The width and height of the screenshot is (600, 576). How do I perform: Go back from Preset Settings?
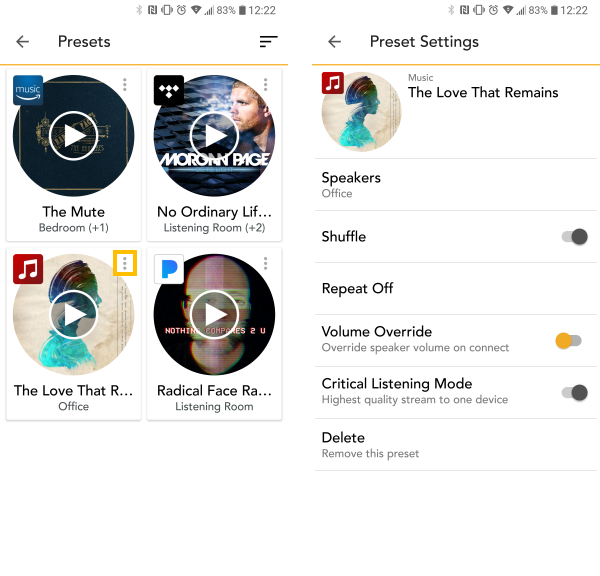(335, 42)
